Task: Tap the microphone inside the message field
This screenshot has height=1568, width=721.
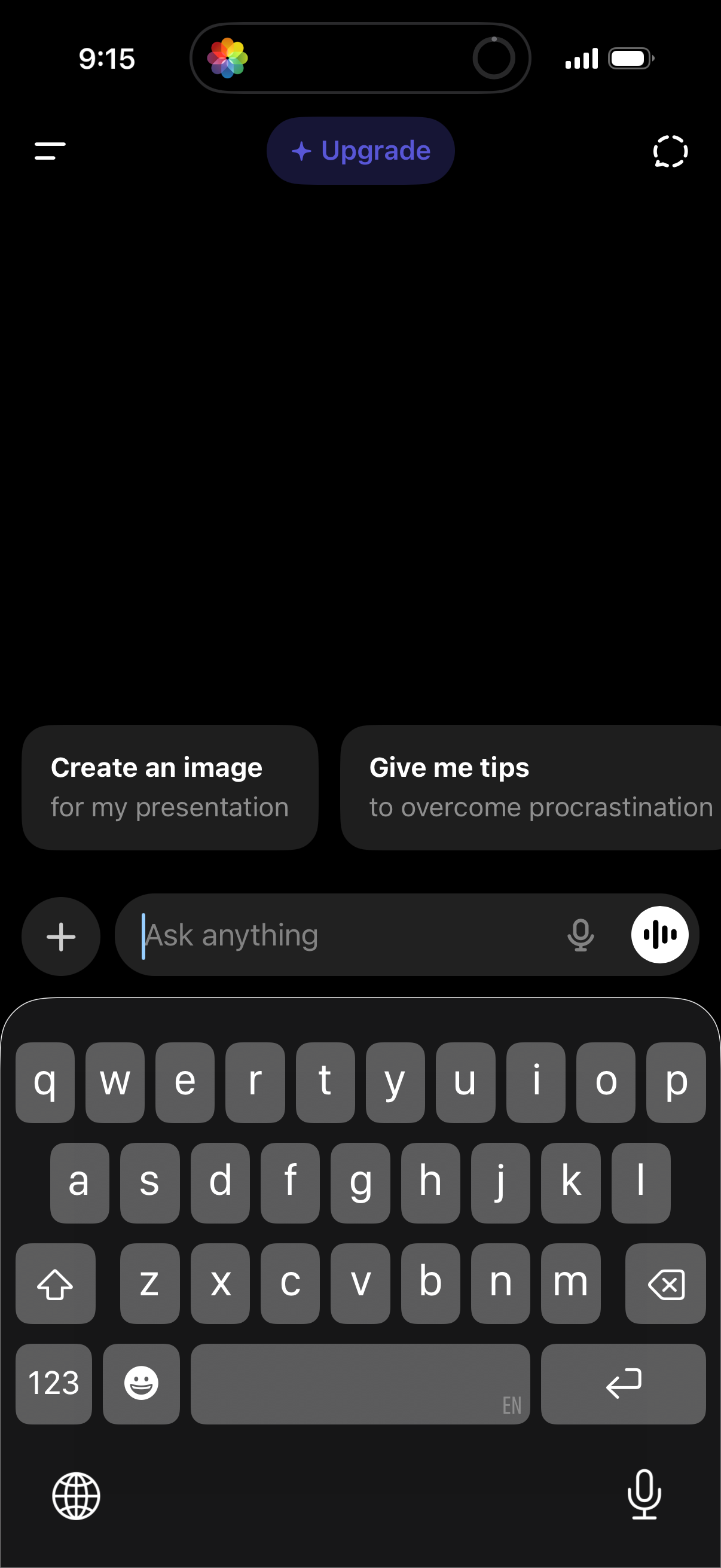Action: point(580,934)
